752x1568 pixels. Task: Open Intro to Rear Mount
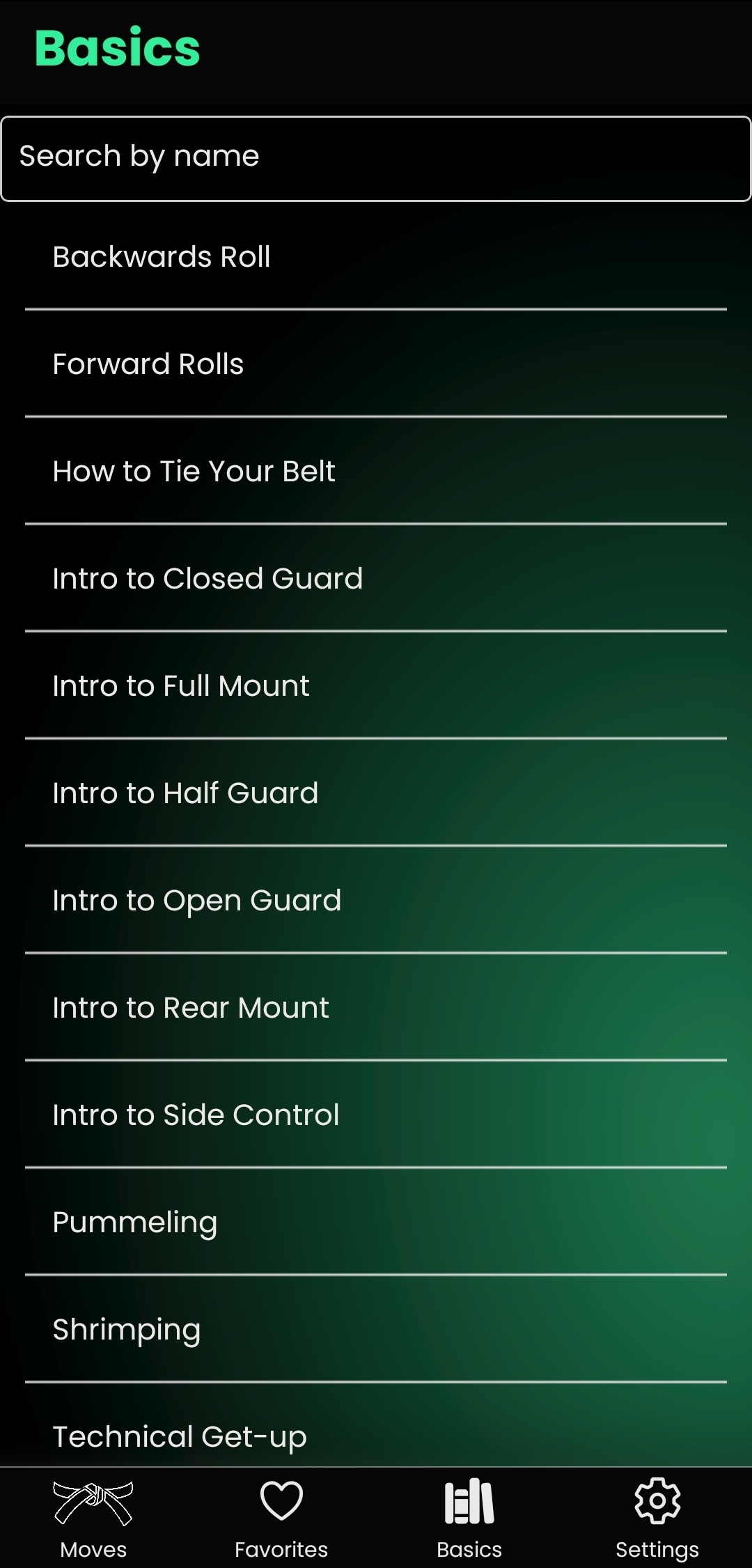click(x=190, y=1007)
